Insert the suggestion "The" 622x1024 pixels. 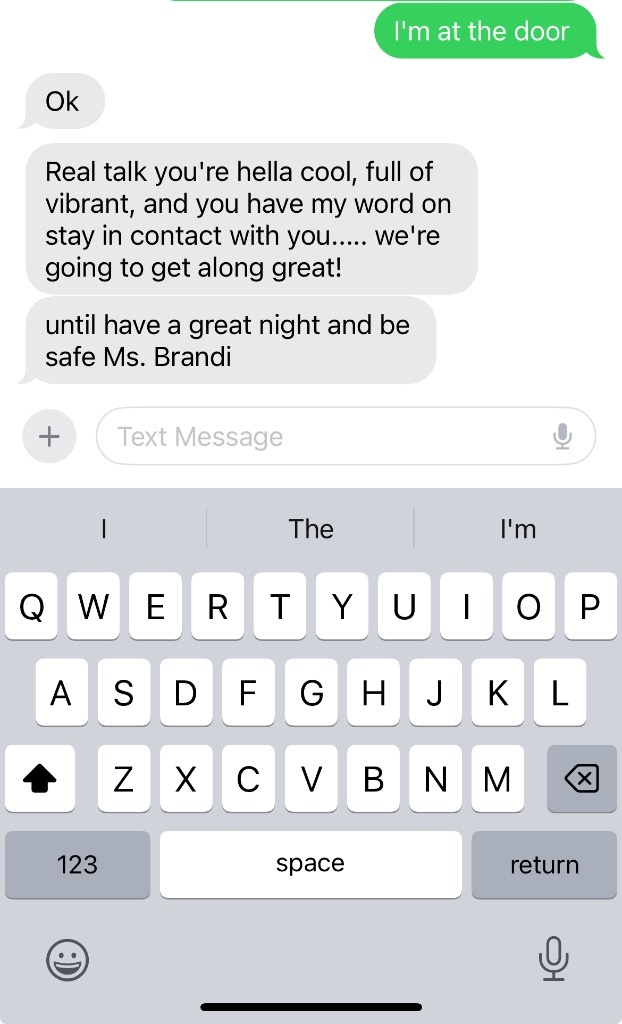(311, 529)
